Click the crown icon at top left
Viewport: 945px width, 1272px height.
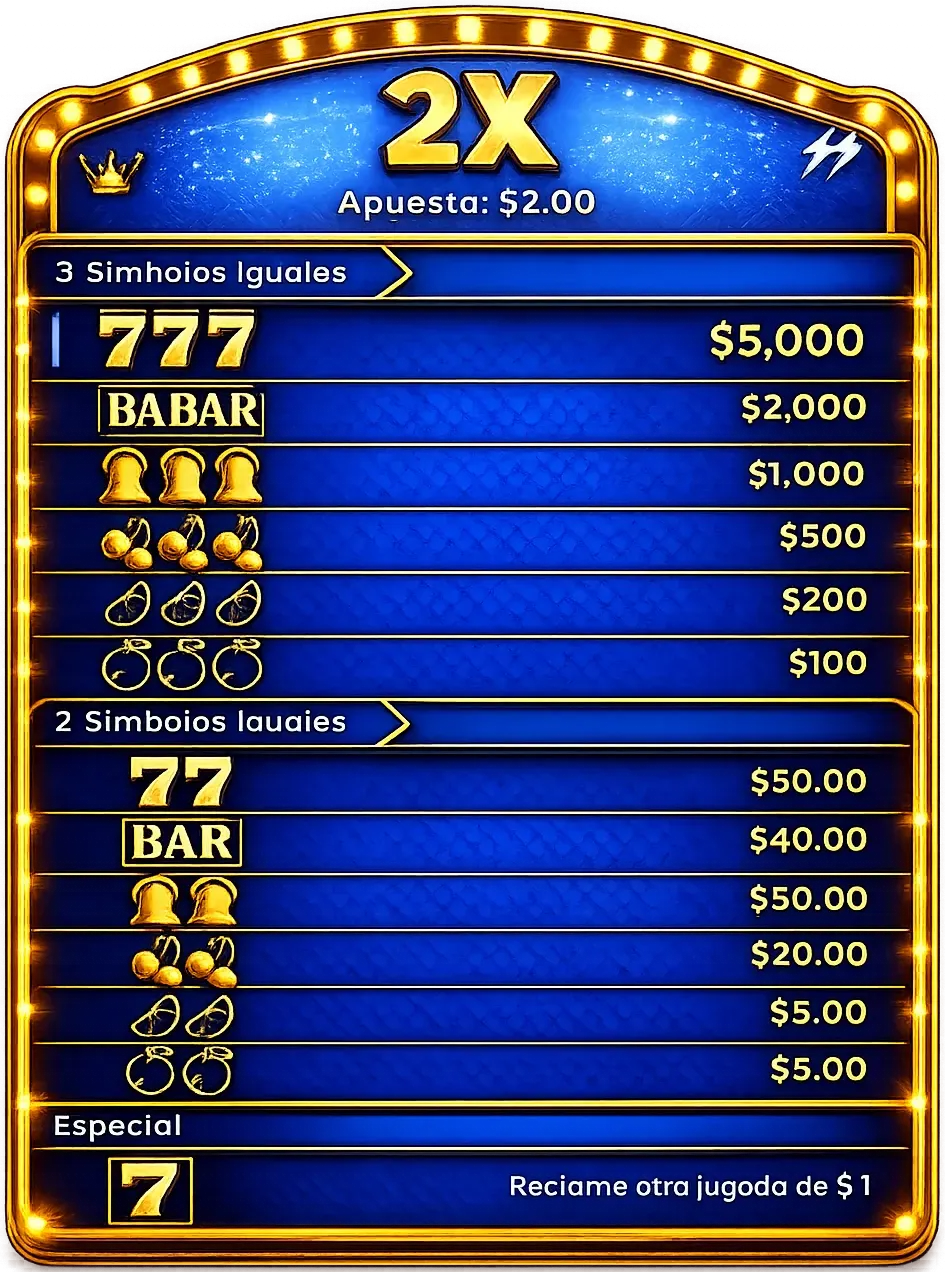point(113,170)
